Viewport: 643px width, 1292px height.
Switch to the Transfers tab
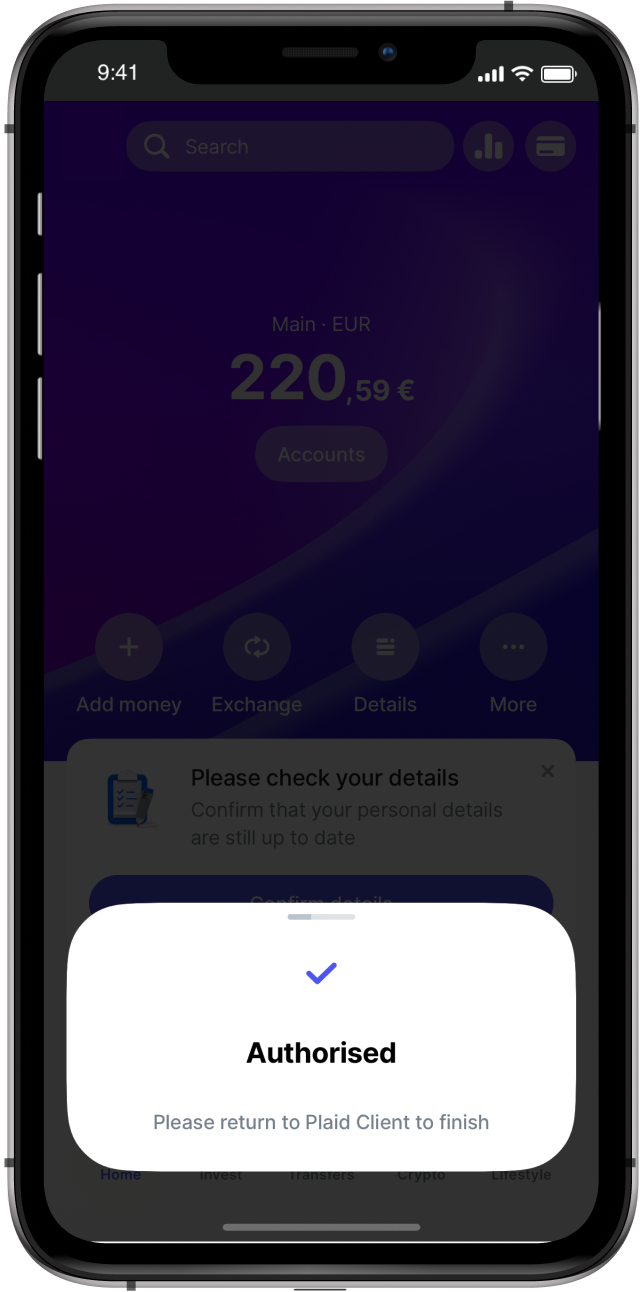click(321, 1175)
